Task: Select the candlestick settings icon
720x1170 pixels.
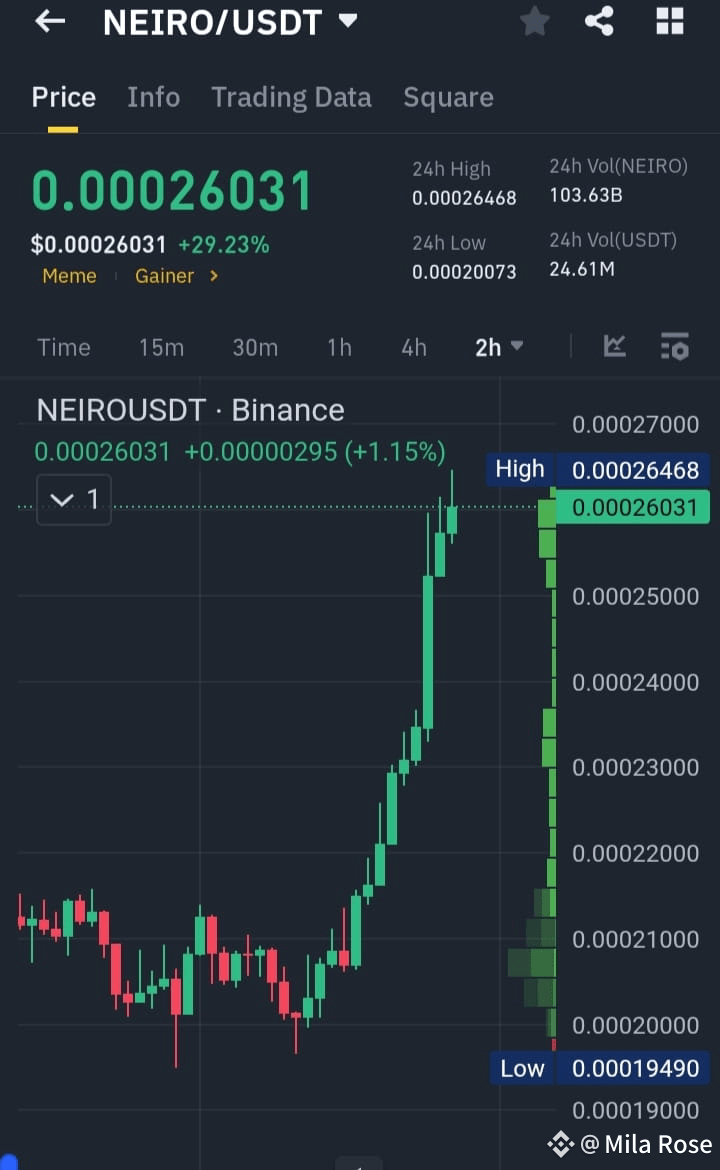Action: click(675, 347)
